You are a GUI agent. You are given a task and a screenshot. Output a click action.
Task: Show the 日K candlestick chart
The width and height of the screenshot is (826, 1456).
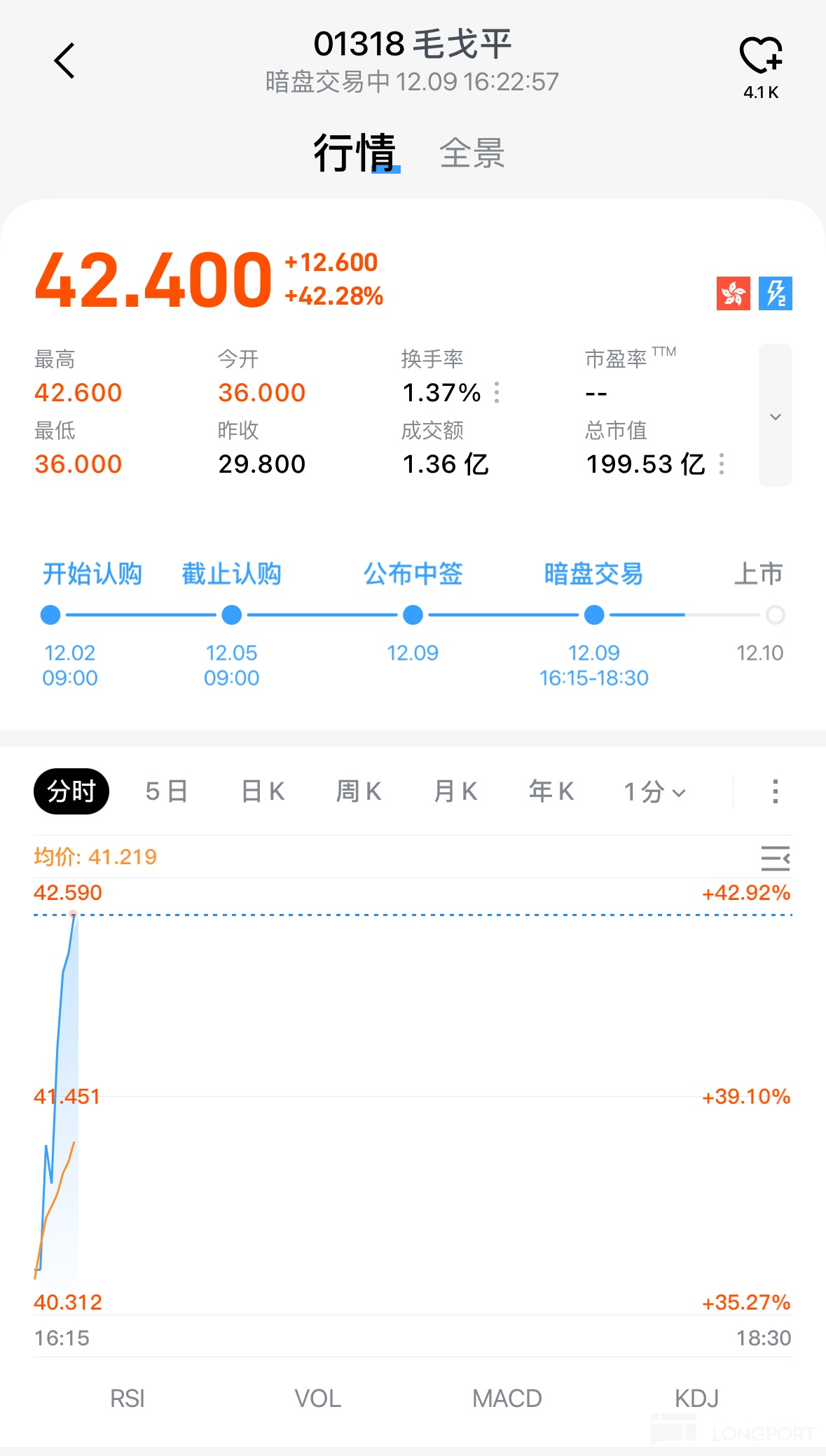[x=263, y=791]
